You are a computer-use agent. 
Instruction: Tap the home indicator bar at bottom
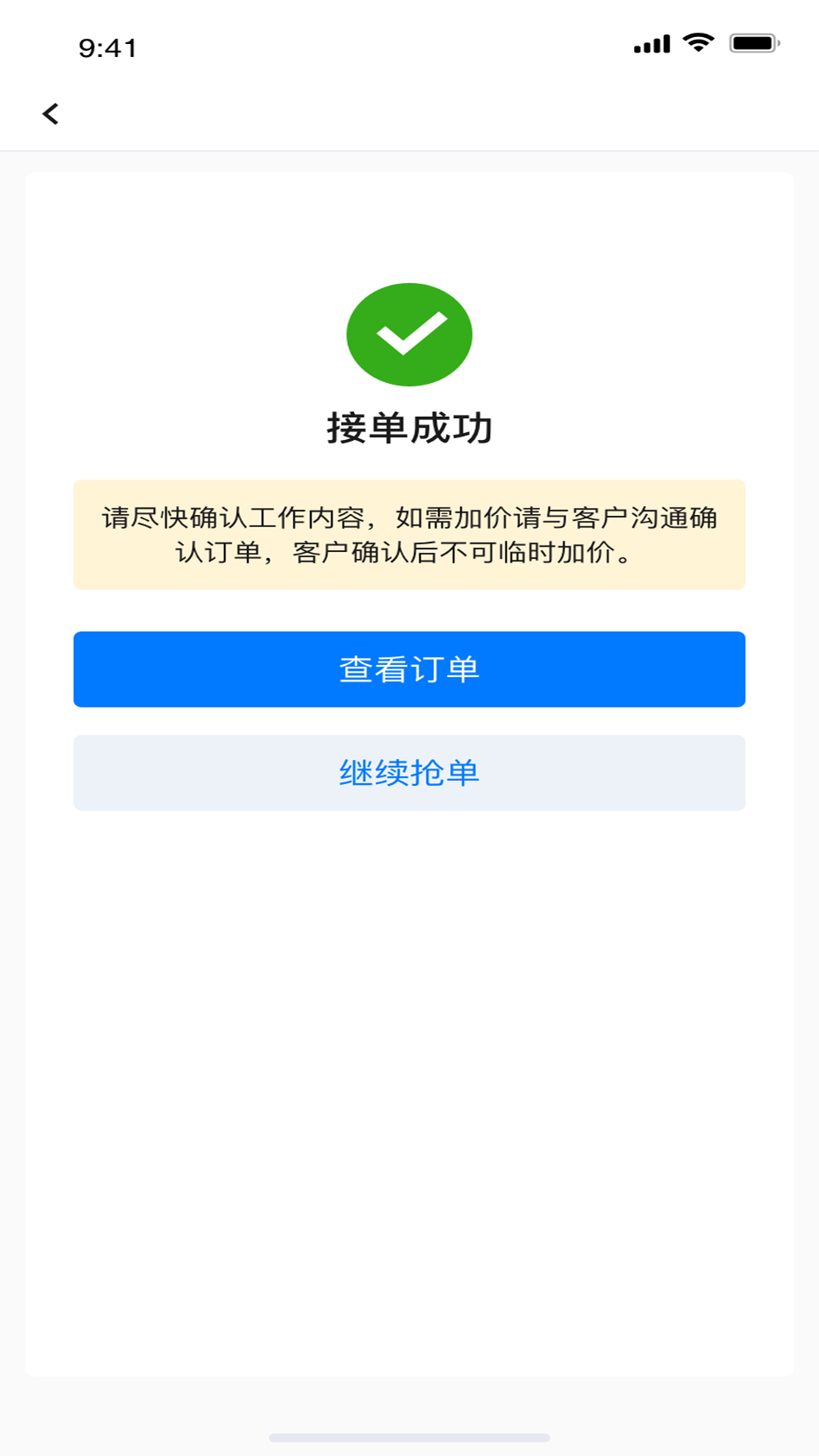pos(409,1438)
